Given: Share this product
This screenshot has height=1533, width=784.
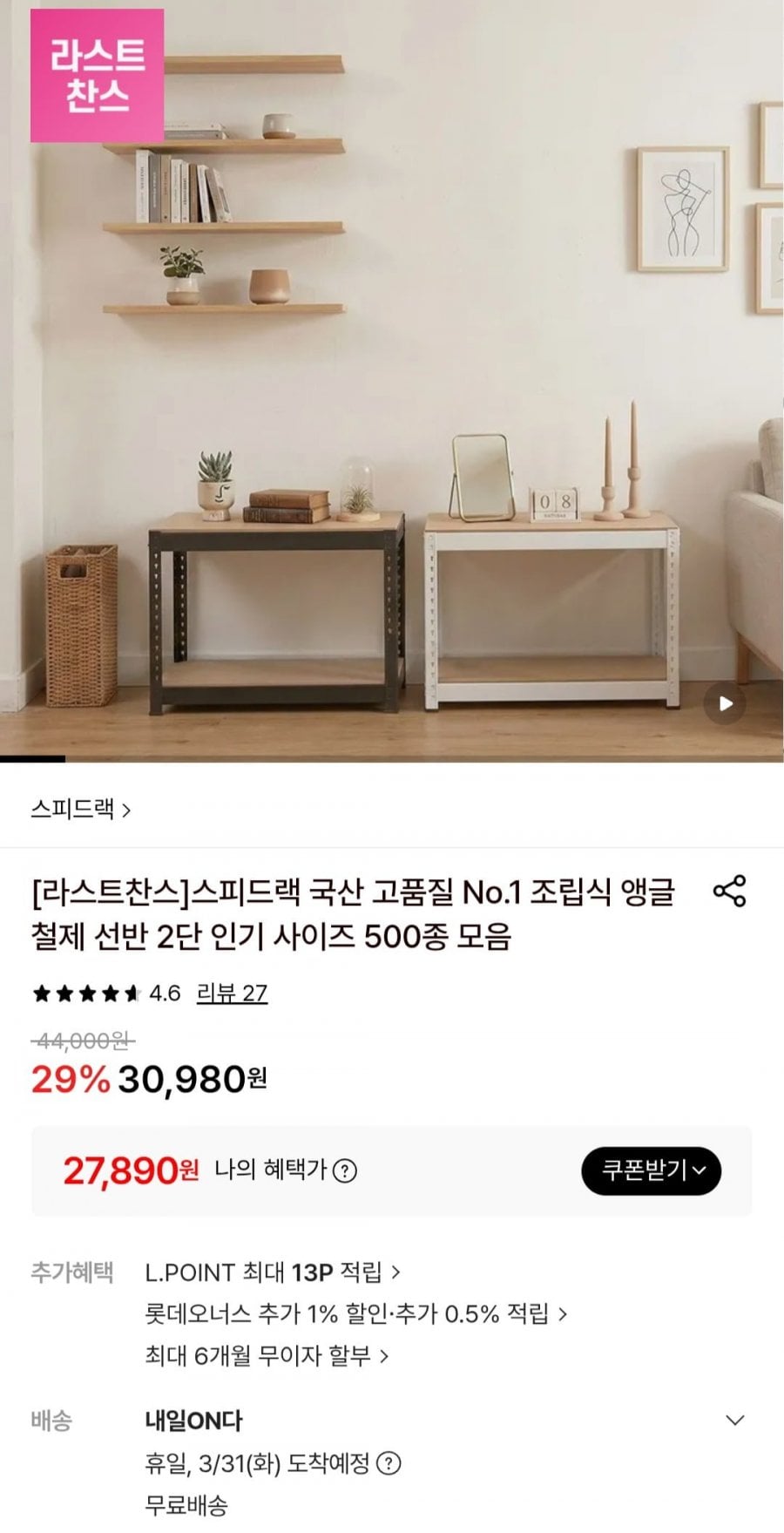Looking at the screenshot, I should coord(729,892).
